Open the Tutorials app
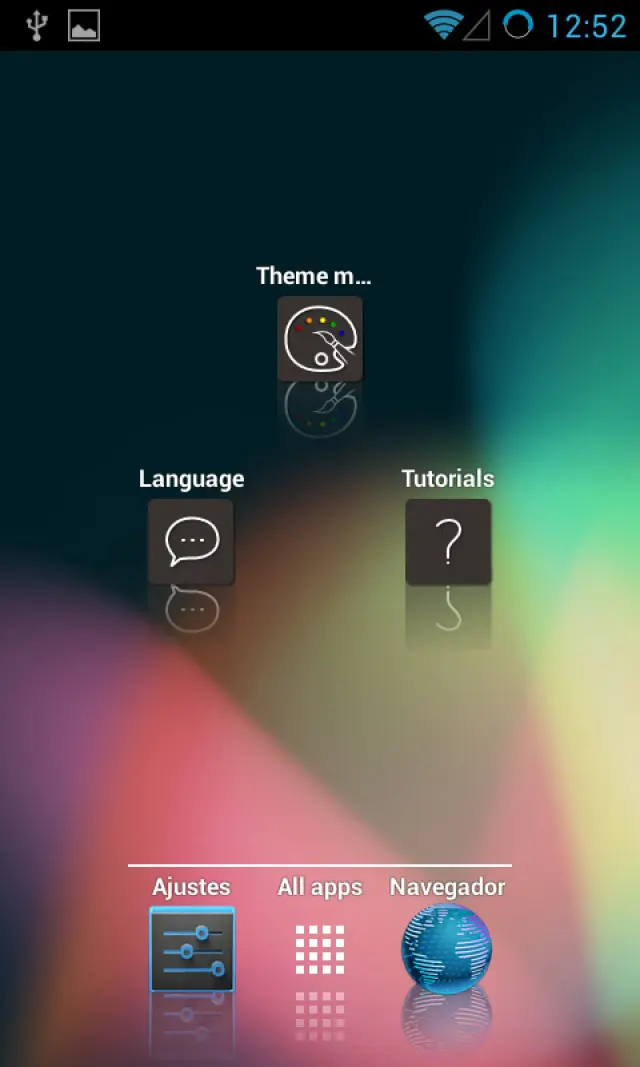The width and height of the screenshot is (640, 1067). (x=448, y=541)
